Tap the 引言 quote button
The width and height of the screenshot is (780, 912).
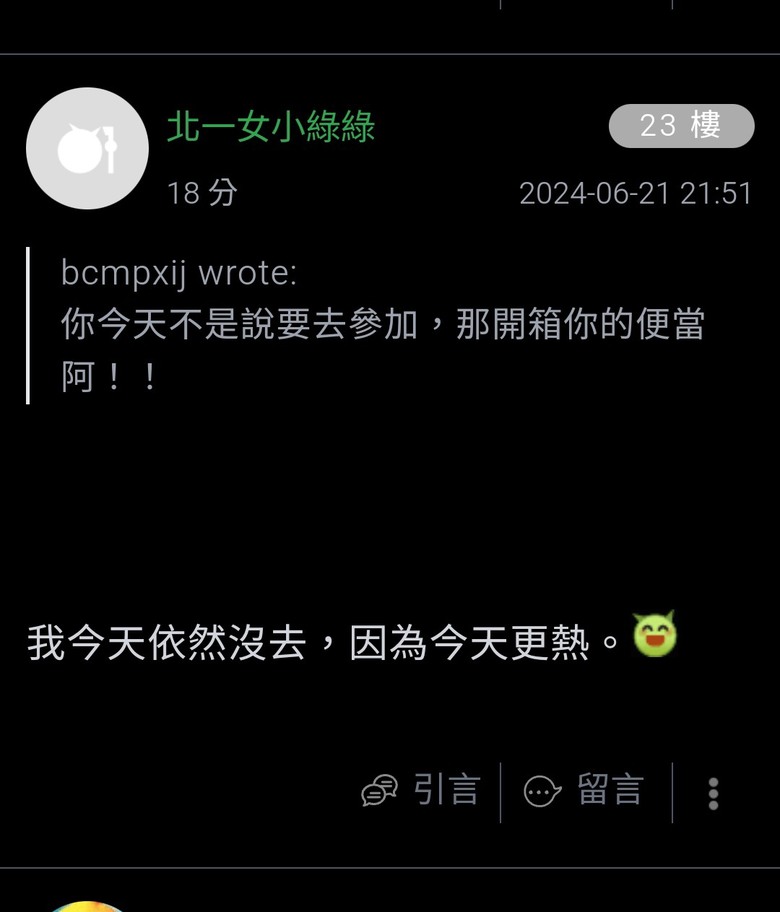(421, 791)
